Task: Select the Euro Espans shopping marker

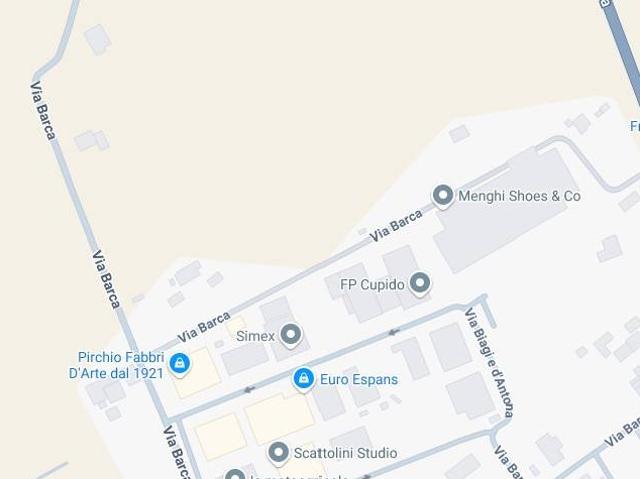Action: (x=303, y=379)
